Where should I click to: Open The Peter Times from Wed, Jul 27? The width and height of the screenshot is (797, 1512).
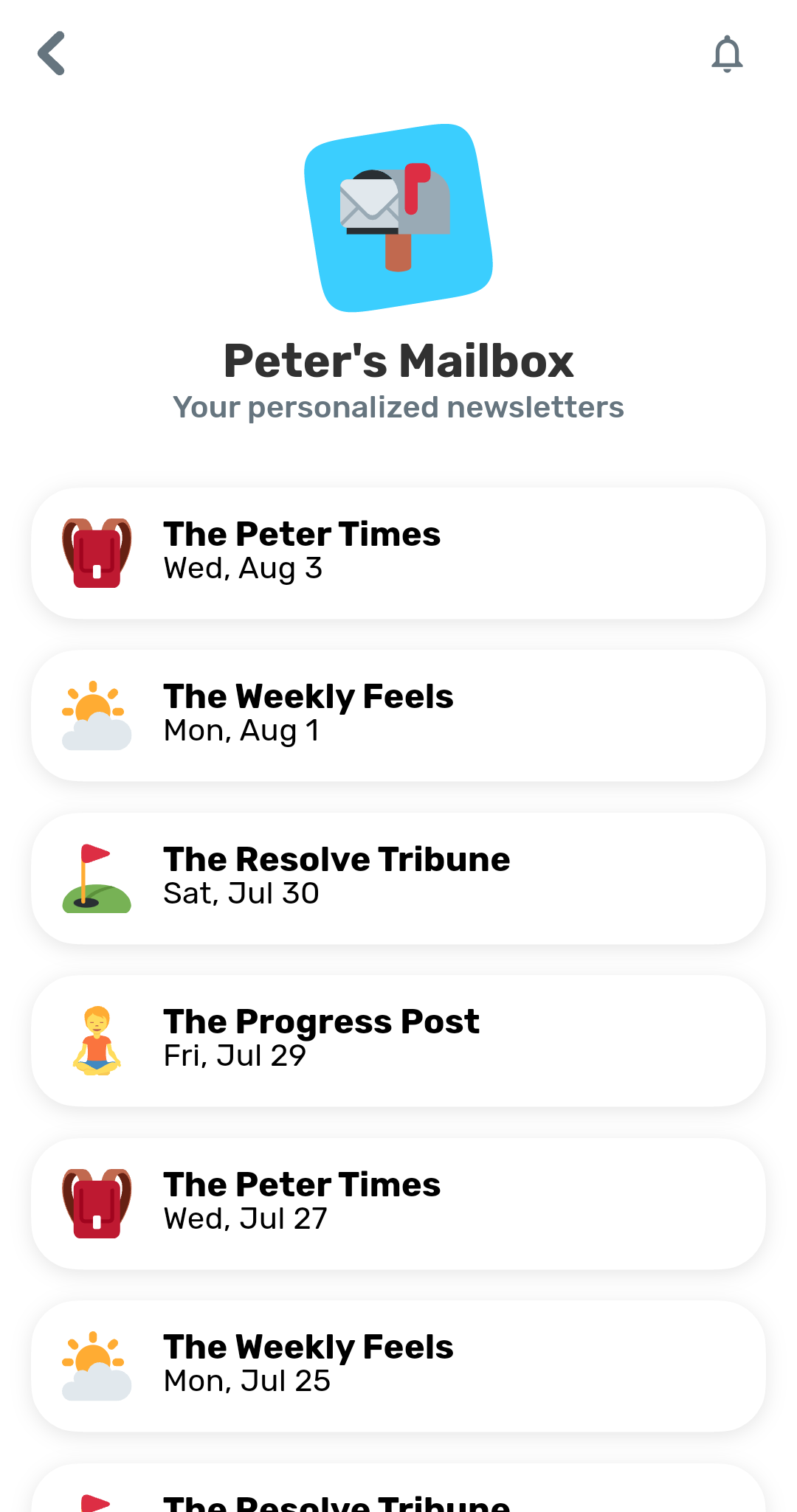[398, 1204]
